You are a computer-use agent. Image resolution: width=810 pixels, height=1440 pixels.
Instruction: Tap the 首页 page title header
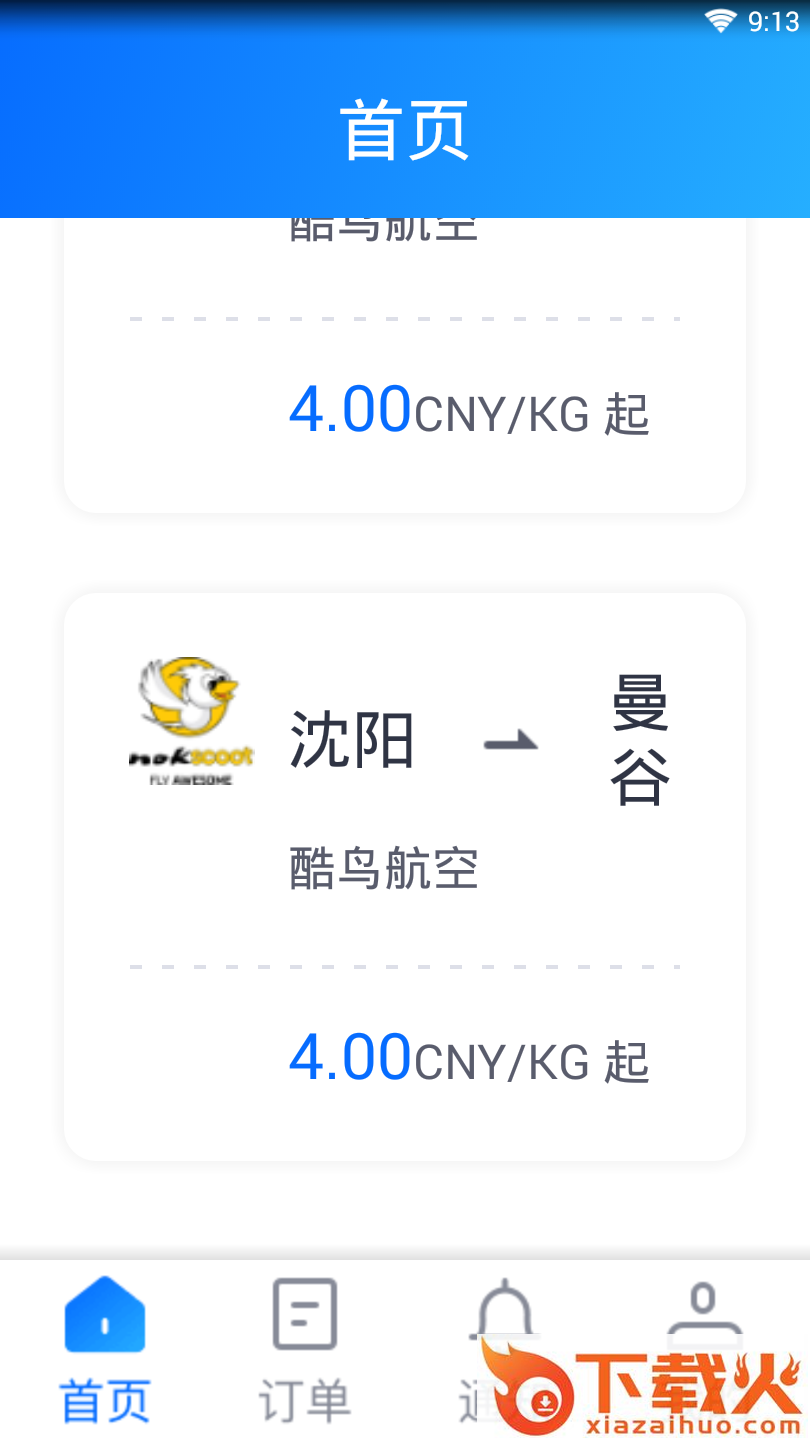click(x=404, y=130)
